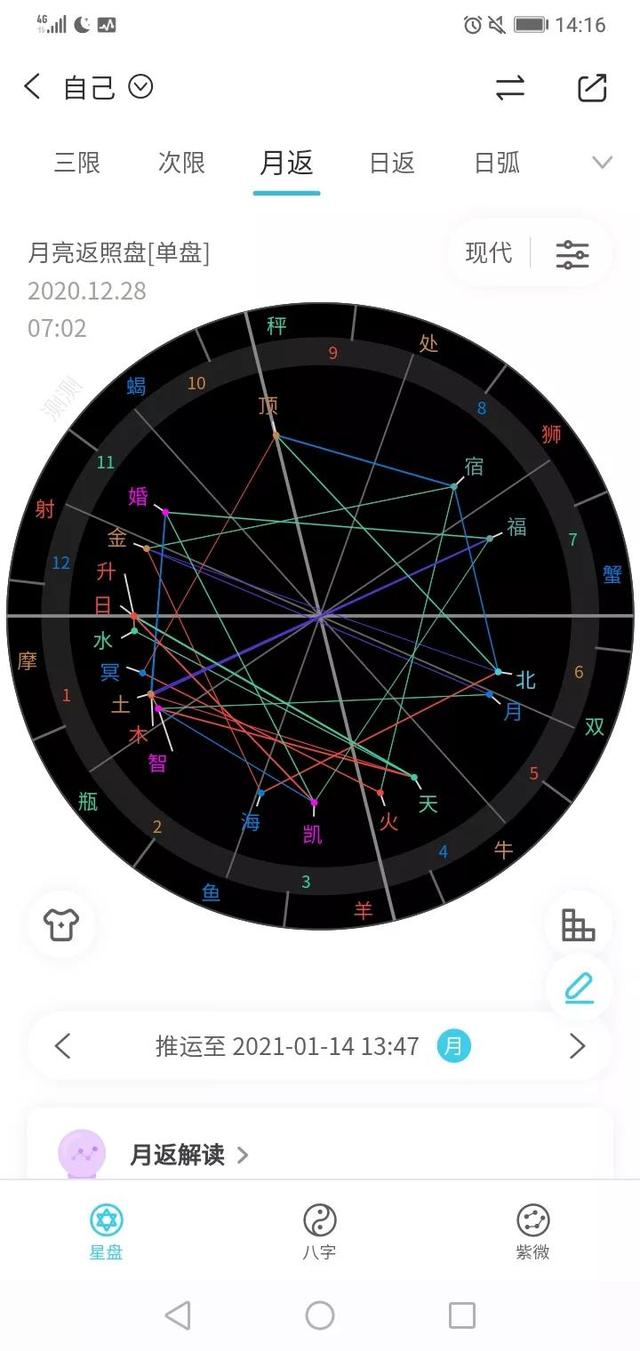Select the 月返 tab
The width and height of the screenshot is (640, 1351).
[x=287, y=163]
